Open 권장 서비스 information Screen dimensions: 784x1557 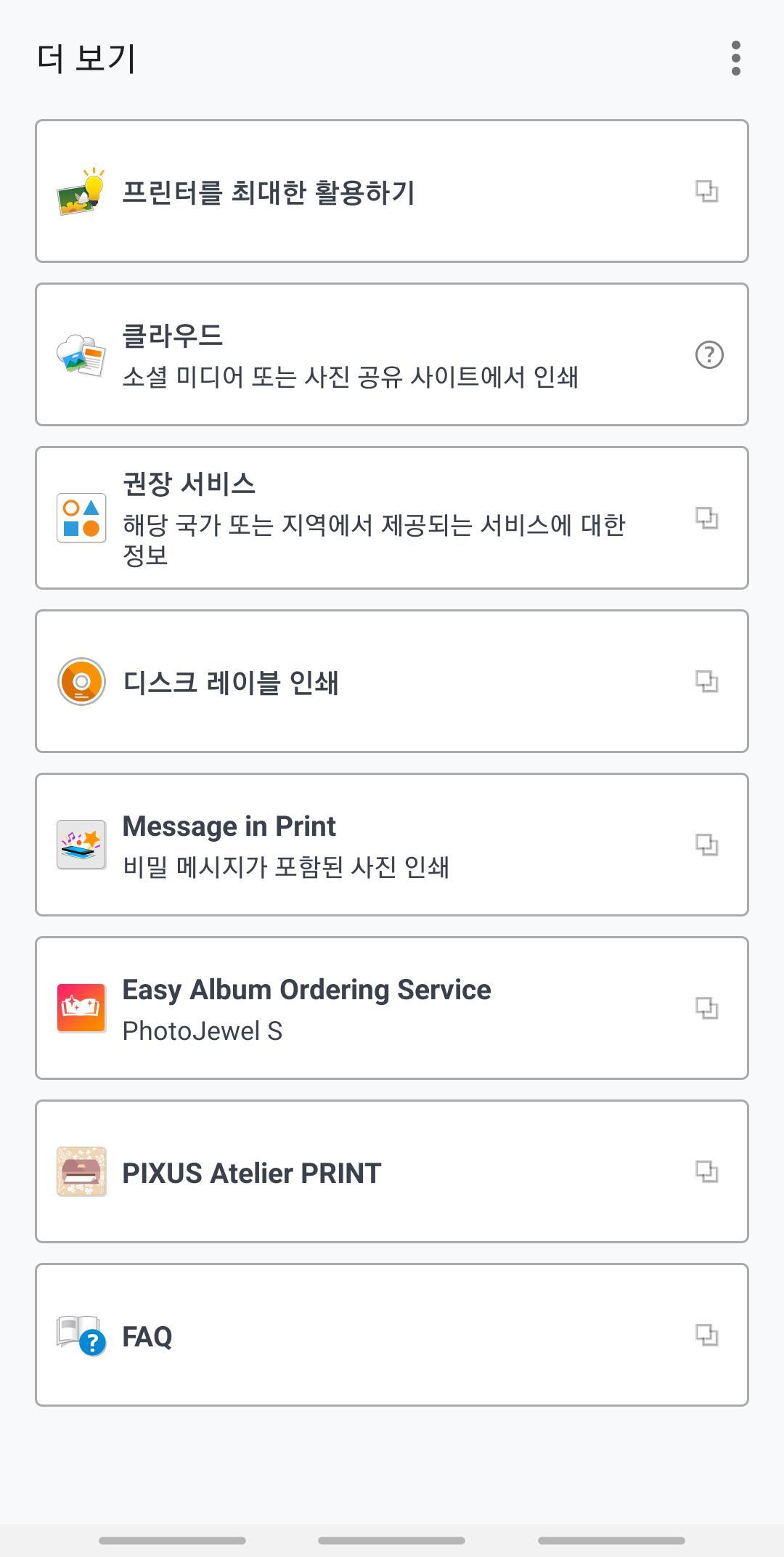pyautogui.click(x=392, y=518)
